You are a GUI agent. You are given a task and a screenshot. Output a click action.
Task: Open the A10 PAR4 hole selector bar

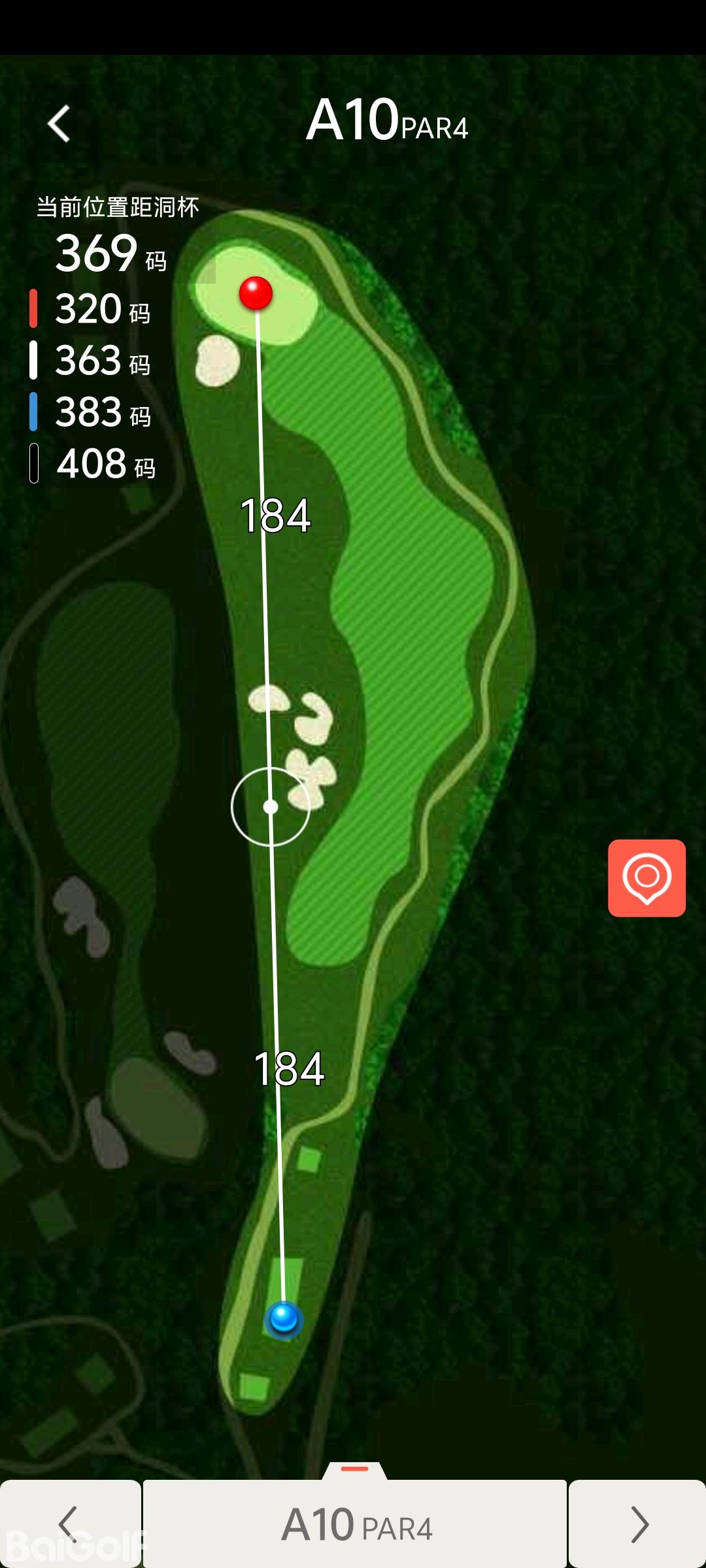(x=355, y=1525)
